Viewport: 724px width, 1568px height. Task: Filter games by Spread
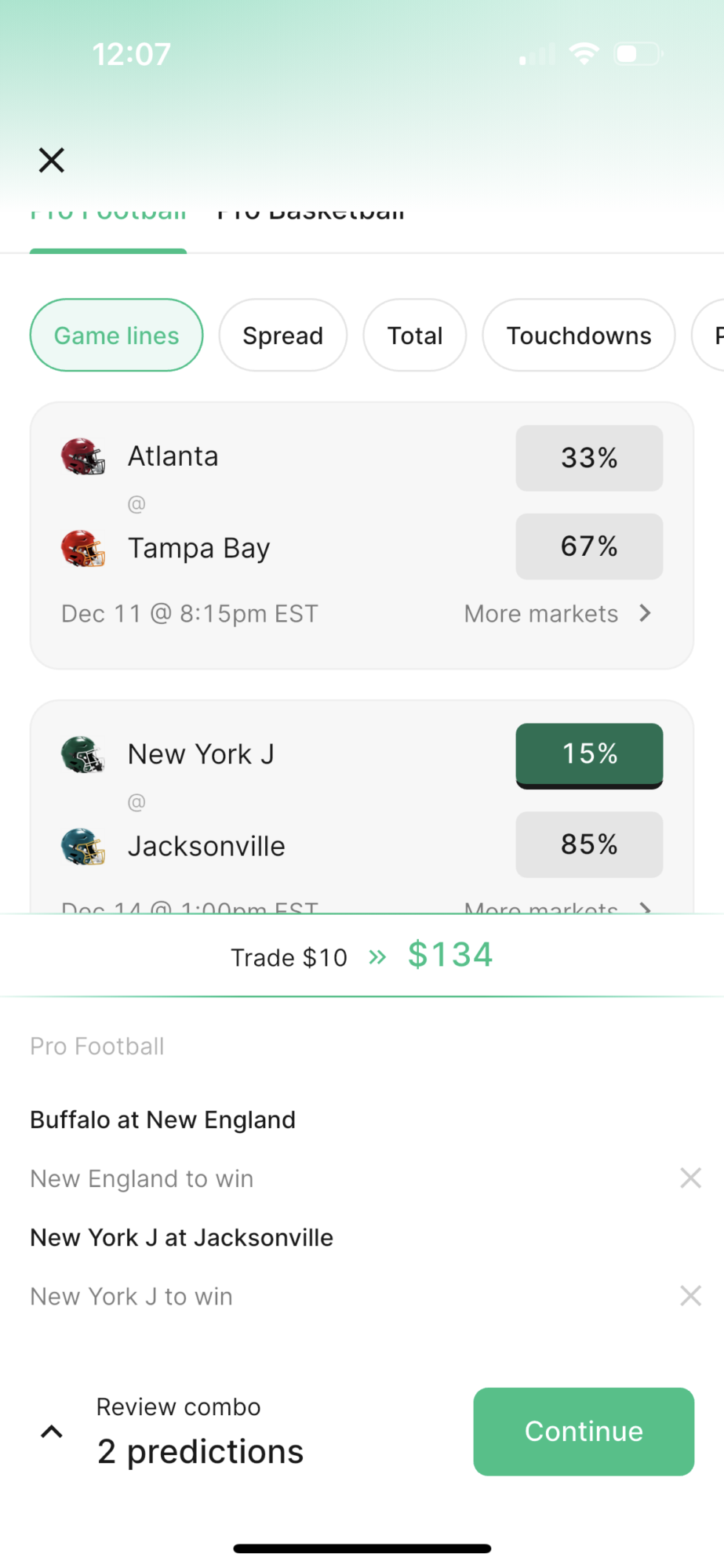[x=282, y=335]
